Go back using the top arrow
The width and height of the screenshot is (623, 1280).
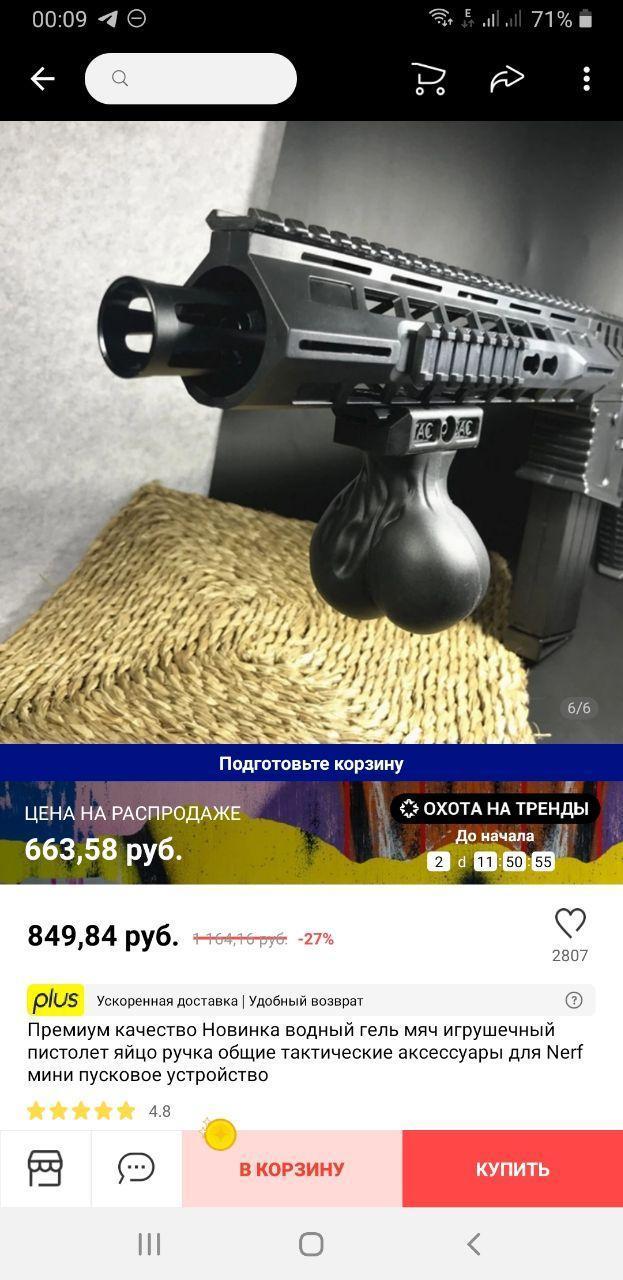pyautogui.click(x=42, y=79)
